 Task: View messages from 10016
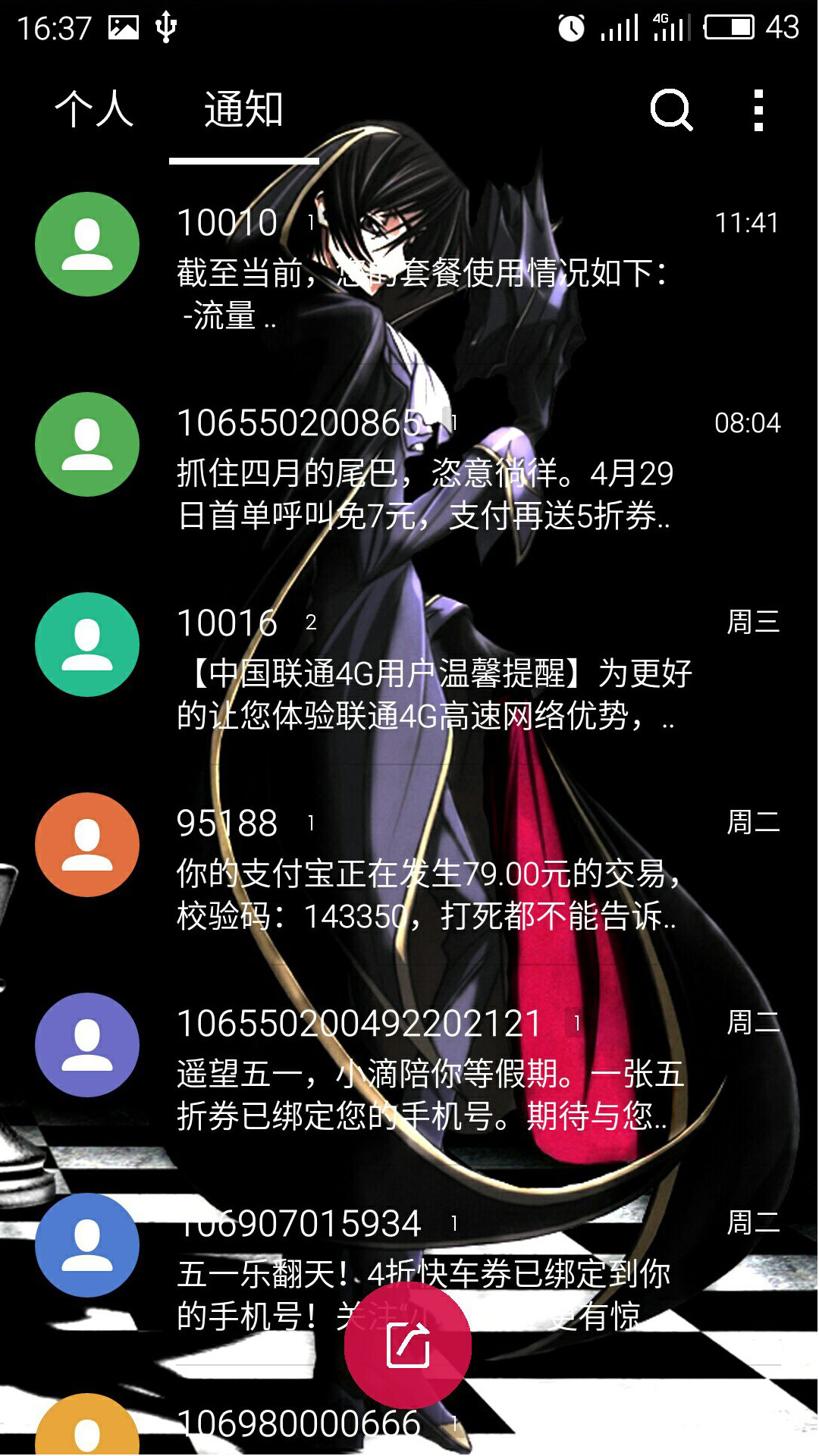425,670
